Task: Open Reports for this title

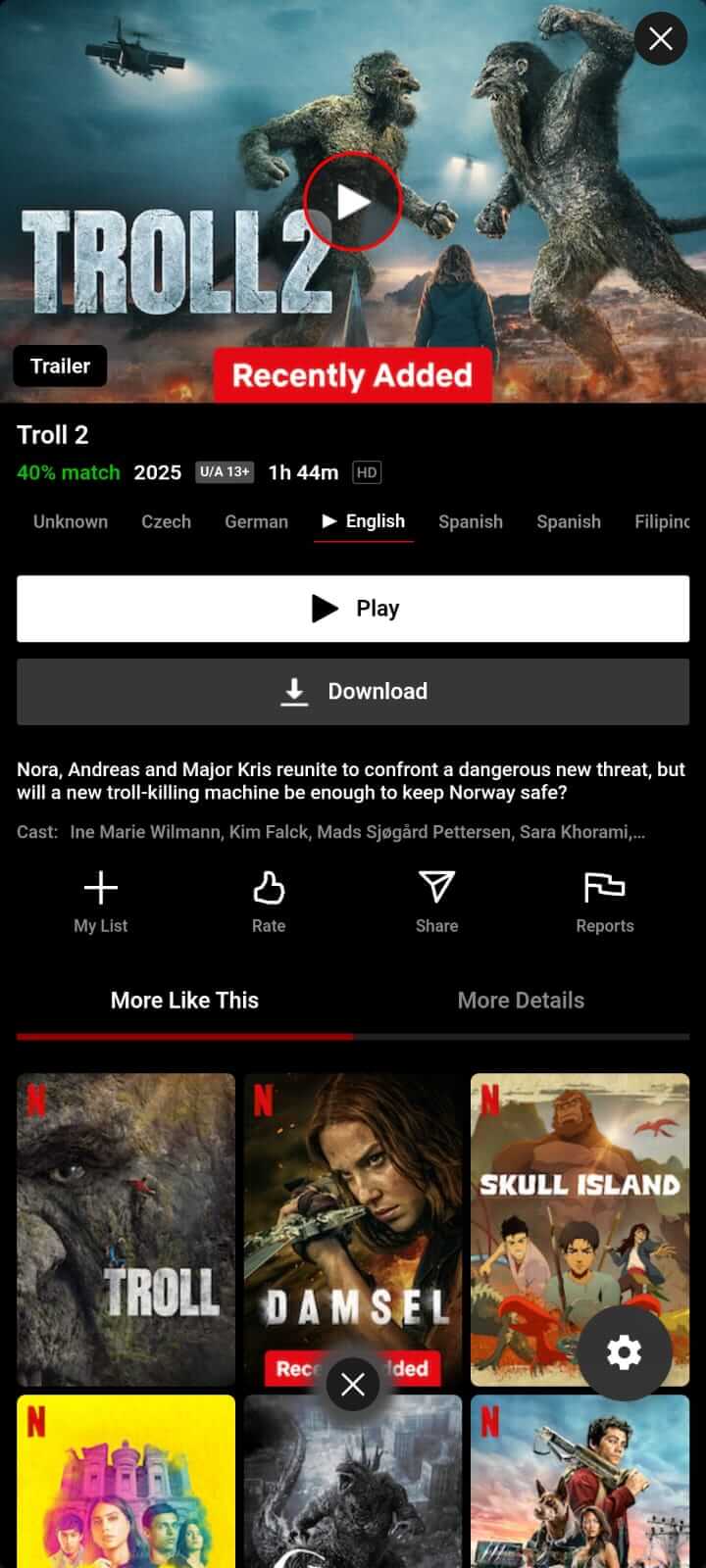Action: pos(604,902)
